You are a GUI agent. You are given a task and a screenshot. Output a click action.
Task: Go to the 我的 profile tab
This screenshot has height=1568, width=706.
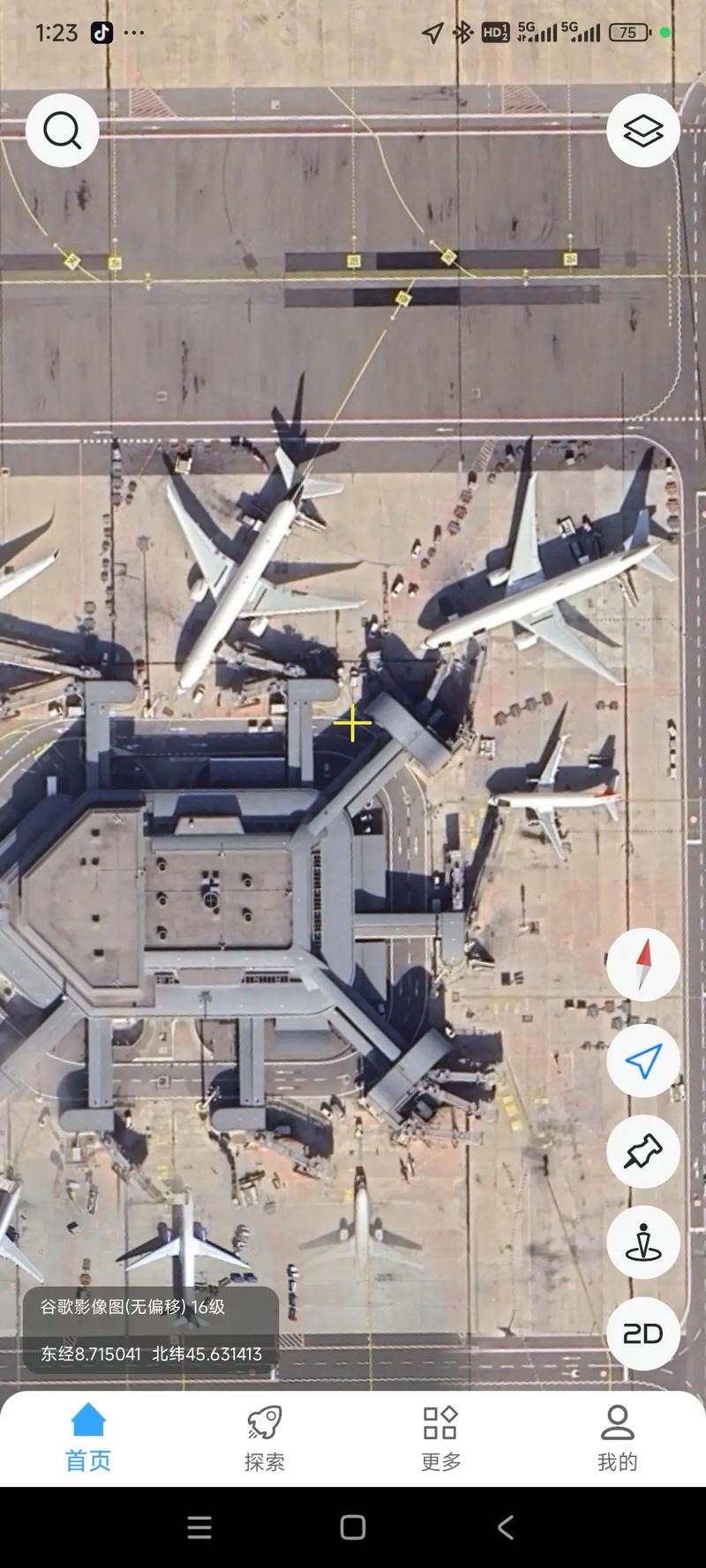pos(617,1437)
